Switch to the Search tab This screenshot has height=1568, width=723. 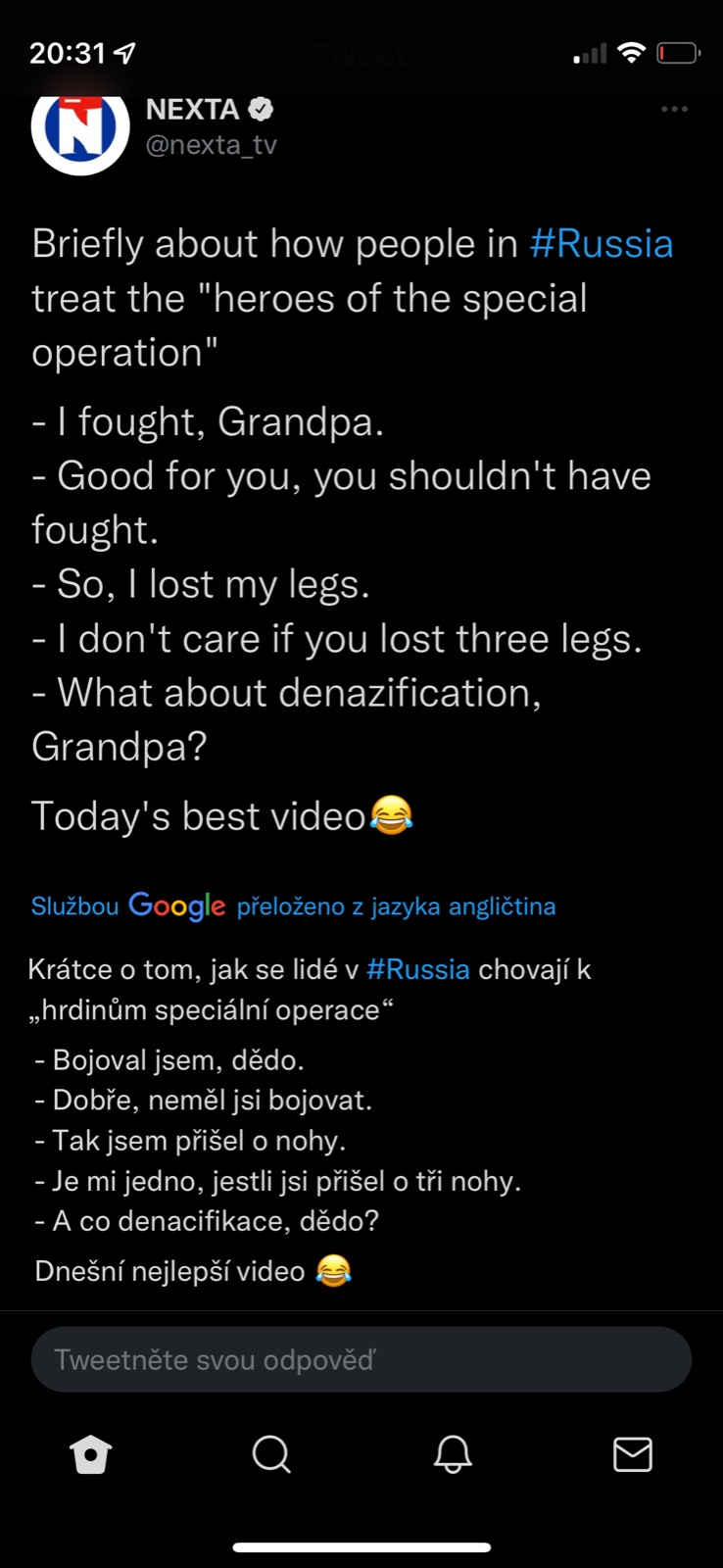click(x=271, y=1454)
